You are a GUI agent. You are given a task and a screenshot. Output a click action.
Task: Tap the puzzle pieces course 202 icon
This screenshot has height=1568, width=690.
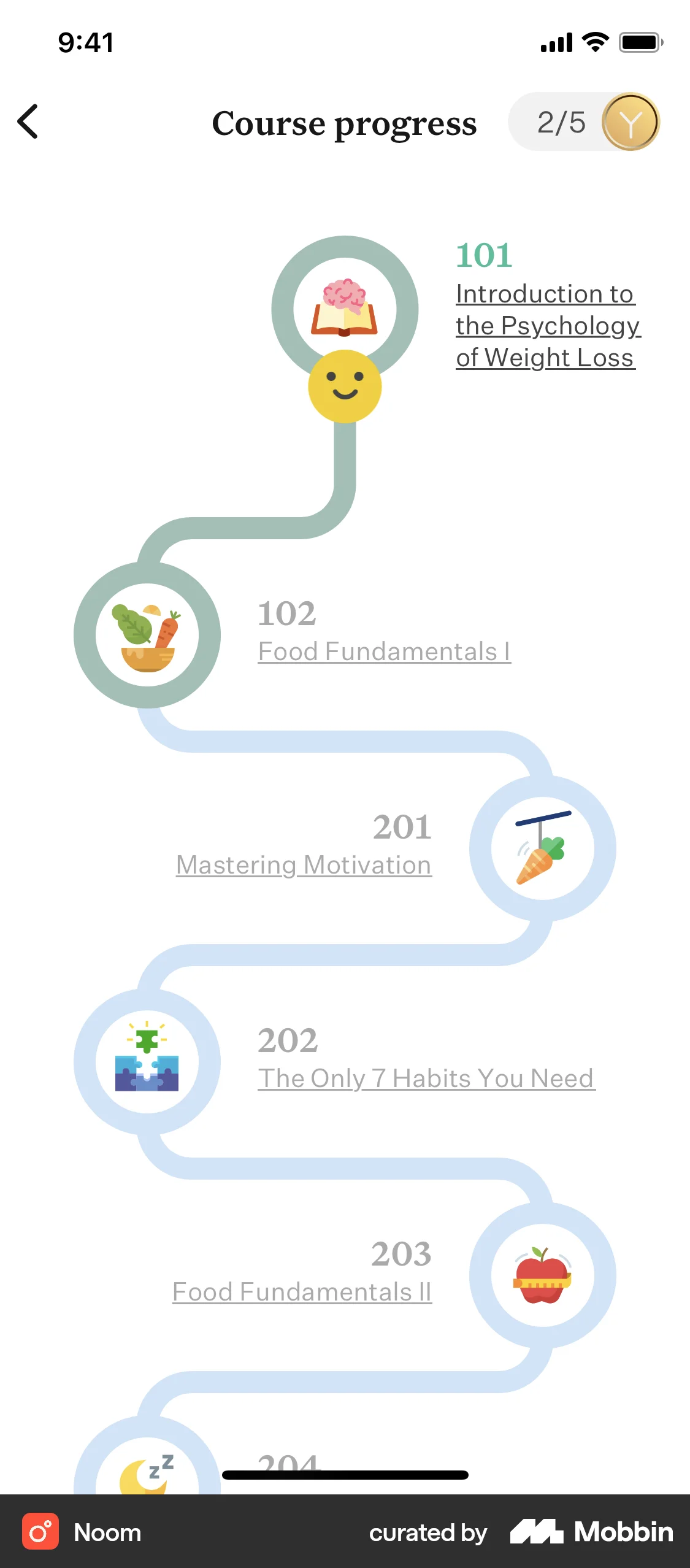point(147,1061)
